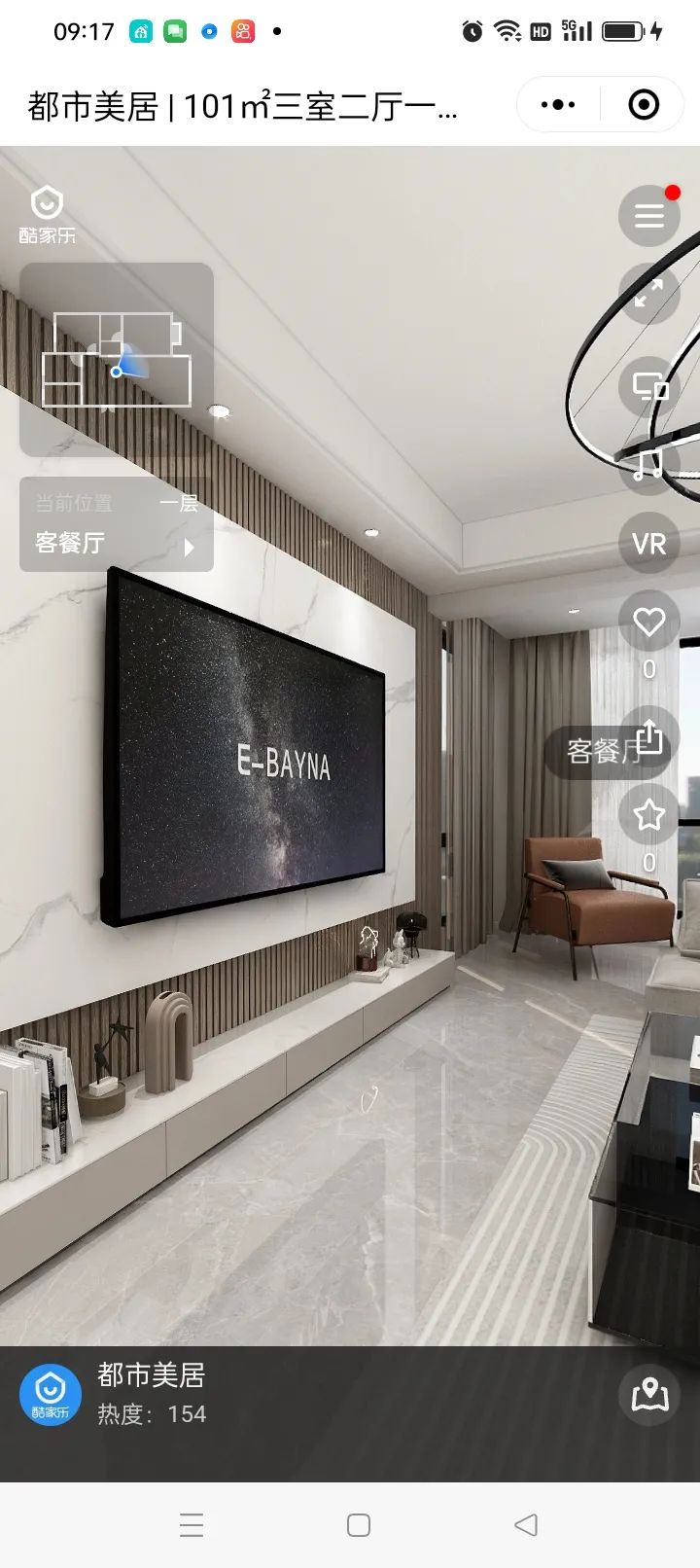Toggle the background music icon
The width and height of the screenshot is (700, 1568).
649,464
